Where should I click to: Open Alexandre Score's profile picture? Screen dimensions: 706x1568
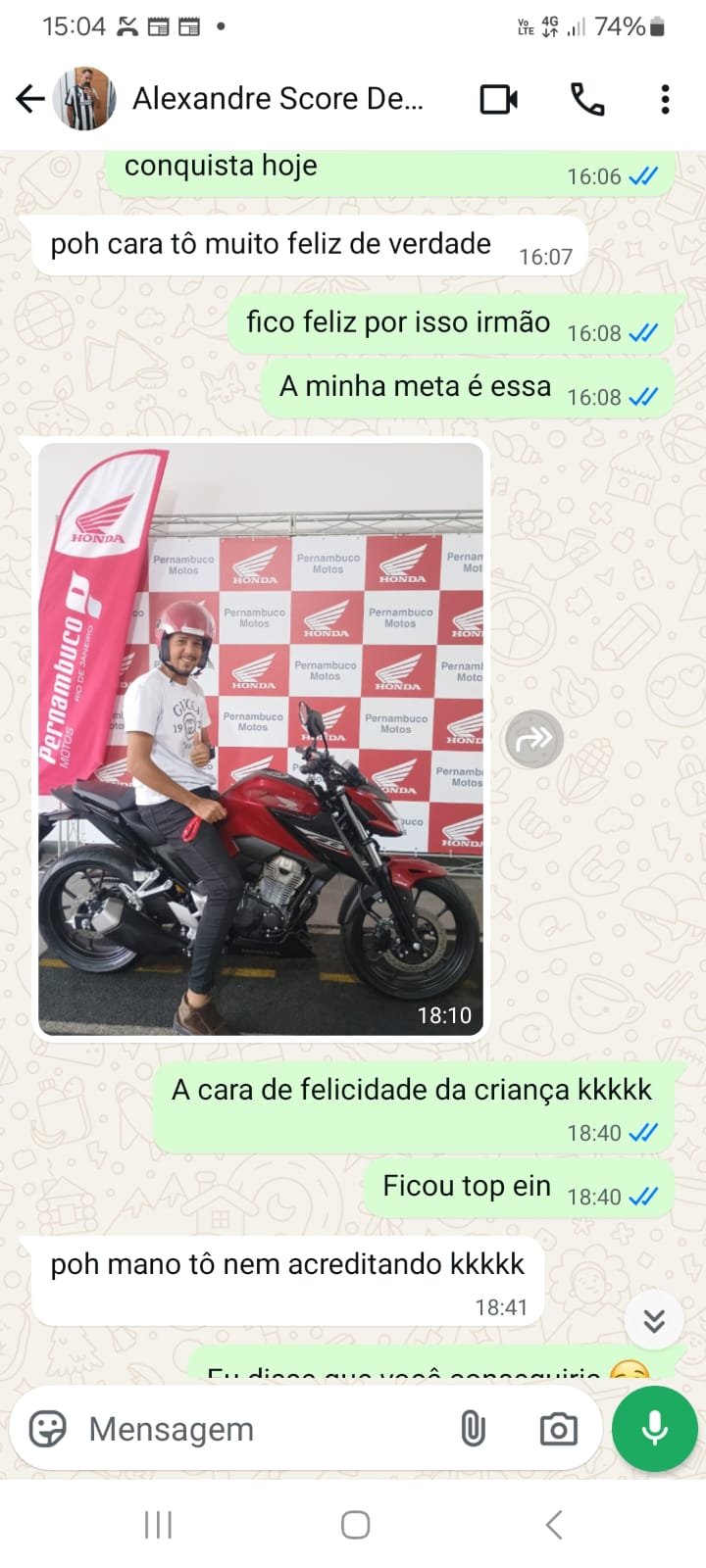pyautogui.click(x=83, y=99)
